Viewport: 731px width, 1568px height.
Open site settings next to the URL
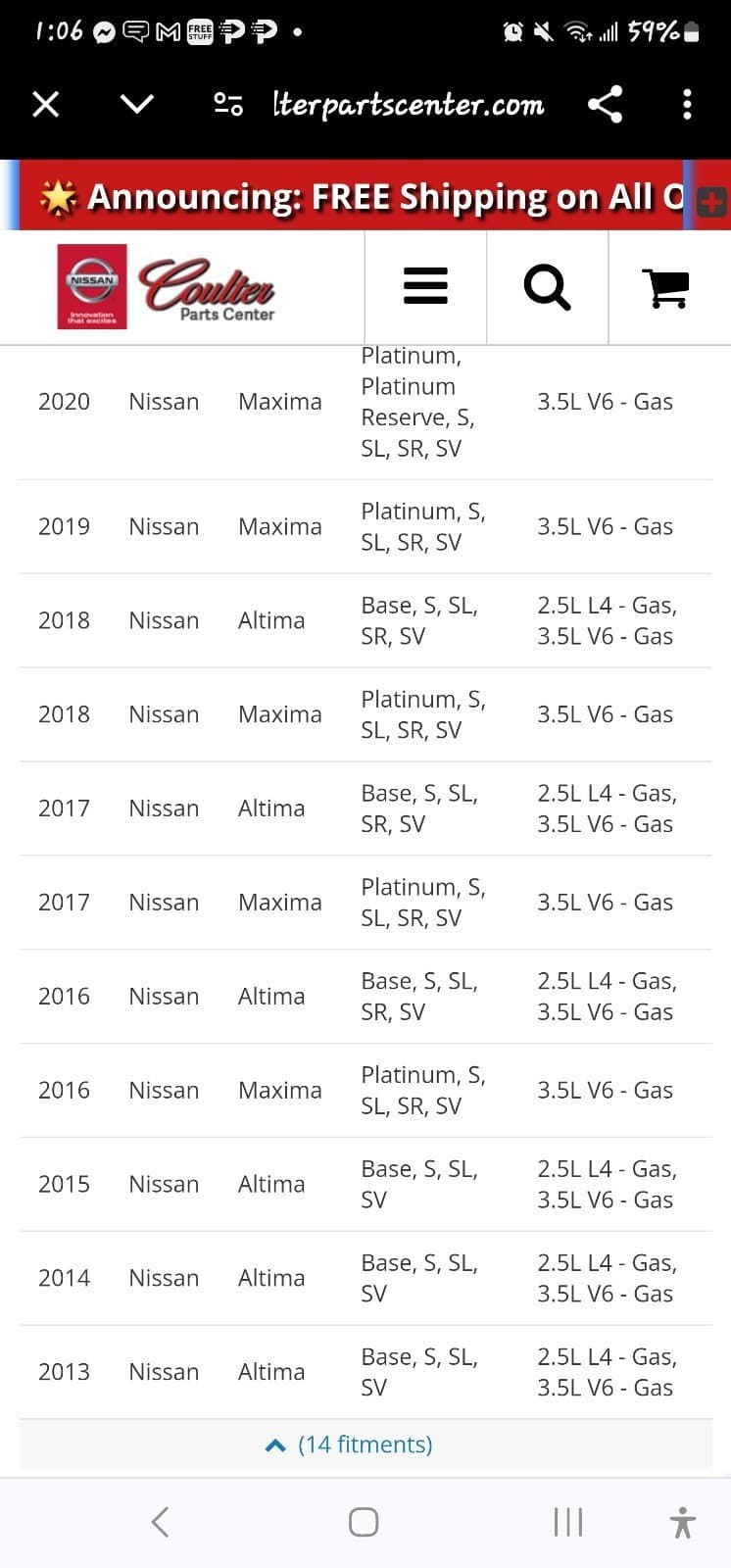point(228,104)
